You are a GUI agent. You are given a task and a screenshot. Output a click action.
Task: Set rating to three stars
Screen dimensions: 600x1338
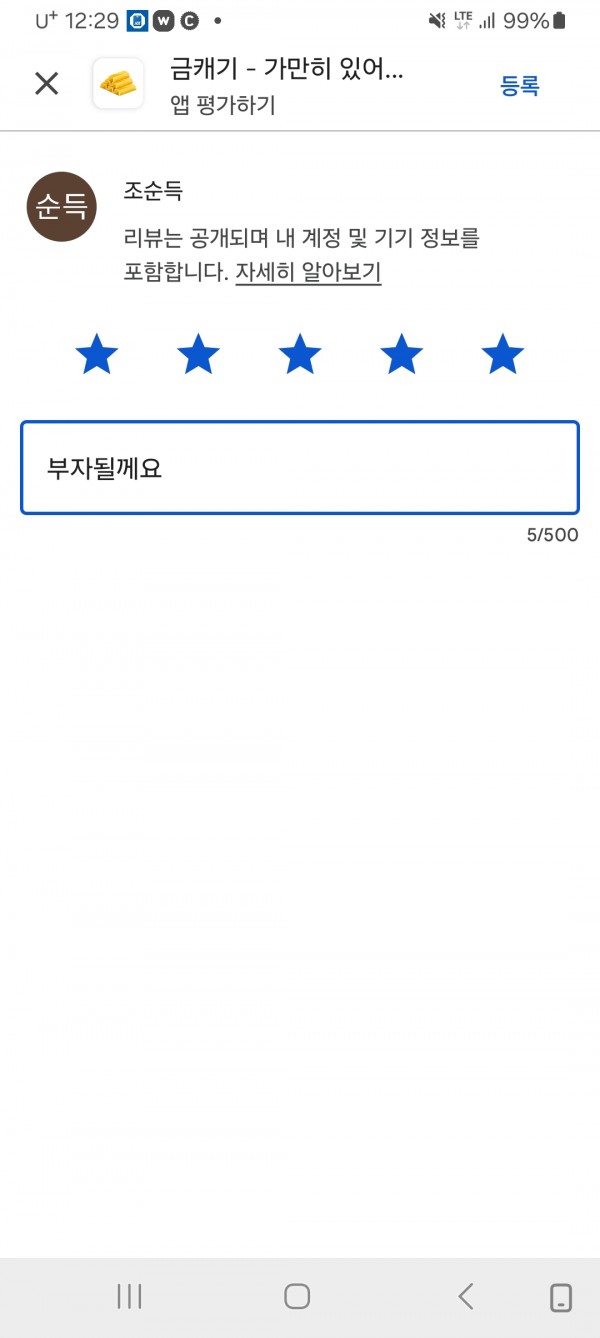coord(300,355)
